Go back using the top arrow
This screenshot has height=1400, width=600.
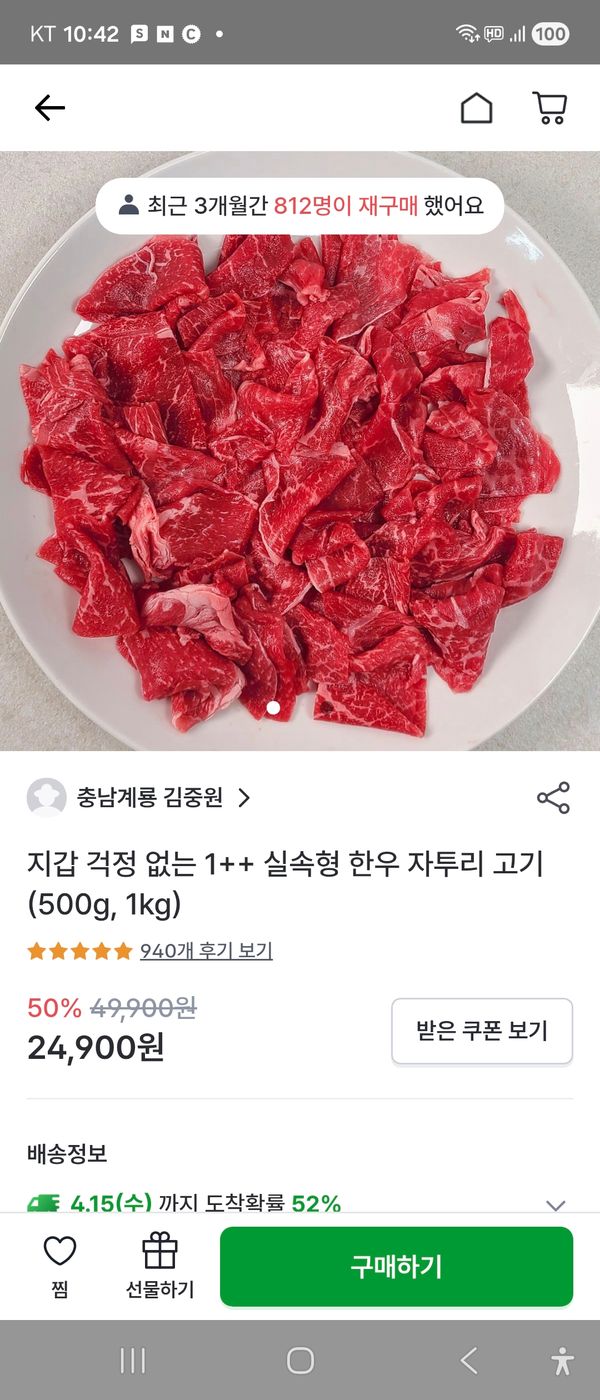[x=49, y=108]
